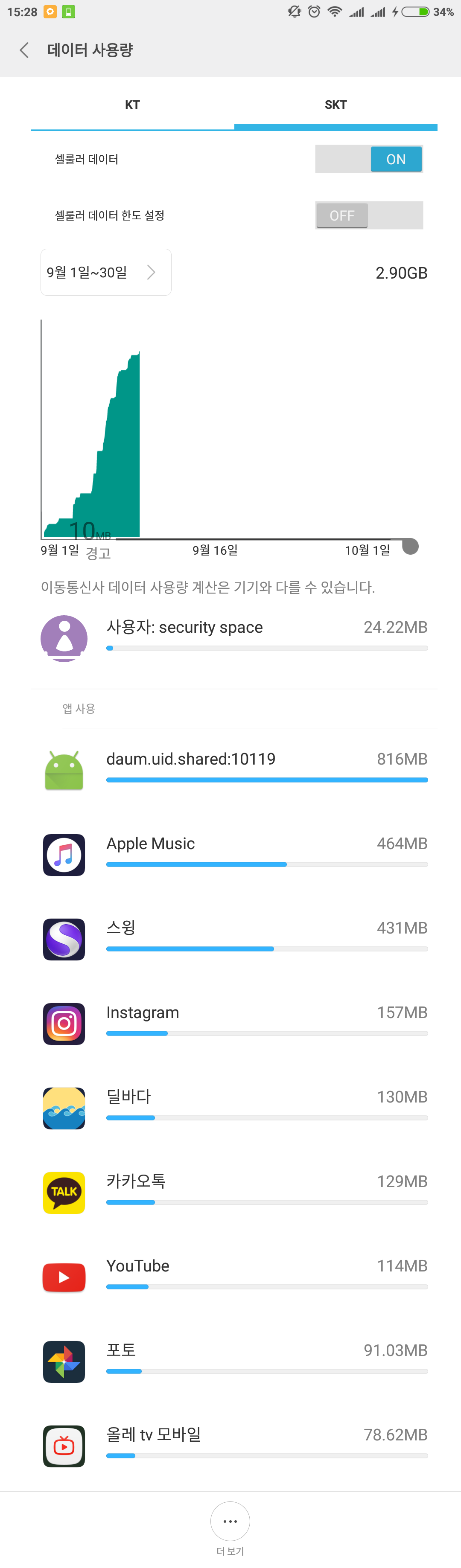The image size is (461, 1568).
Task: Select the SKT tab
Action: 336,105
